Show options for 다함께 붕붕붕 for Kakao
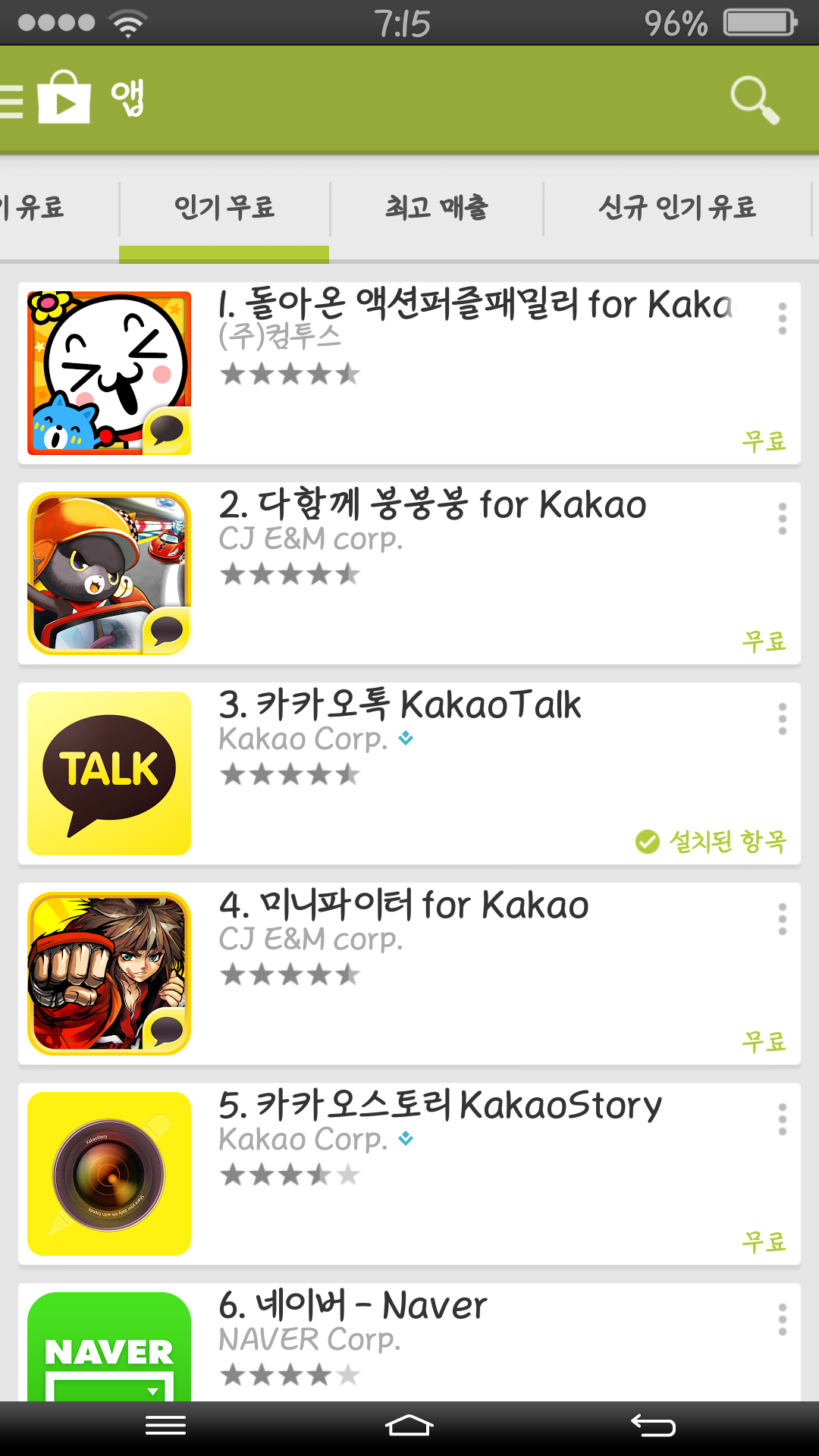The image size is (819, 1456). [x=782, y=519]
